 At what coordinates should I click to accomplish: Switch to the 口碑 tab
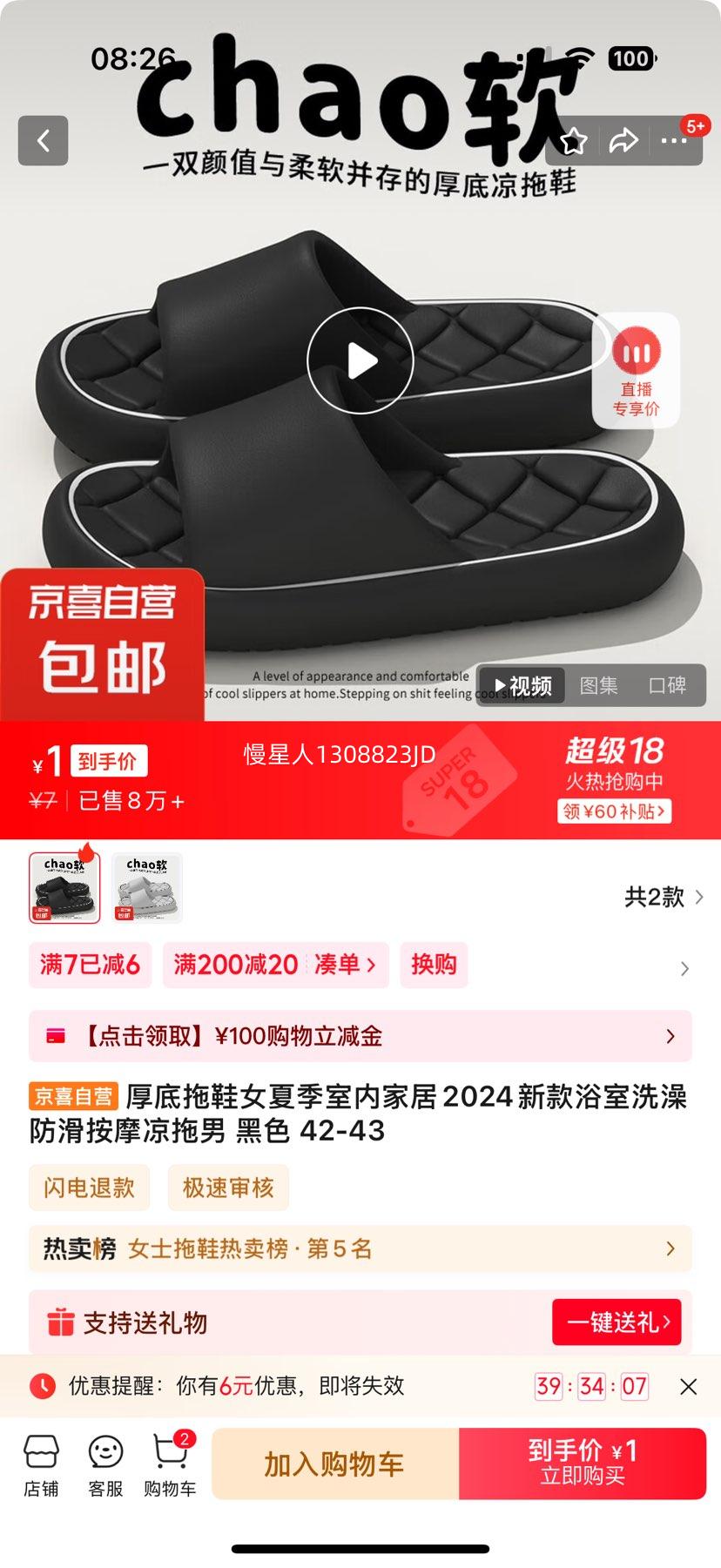(x=667, y=686)
